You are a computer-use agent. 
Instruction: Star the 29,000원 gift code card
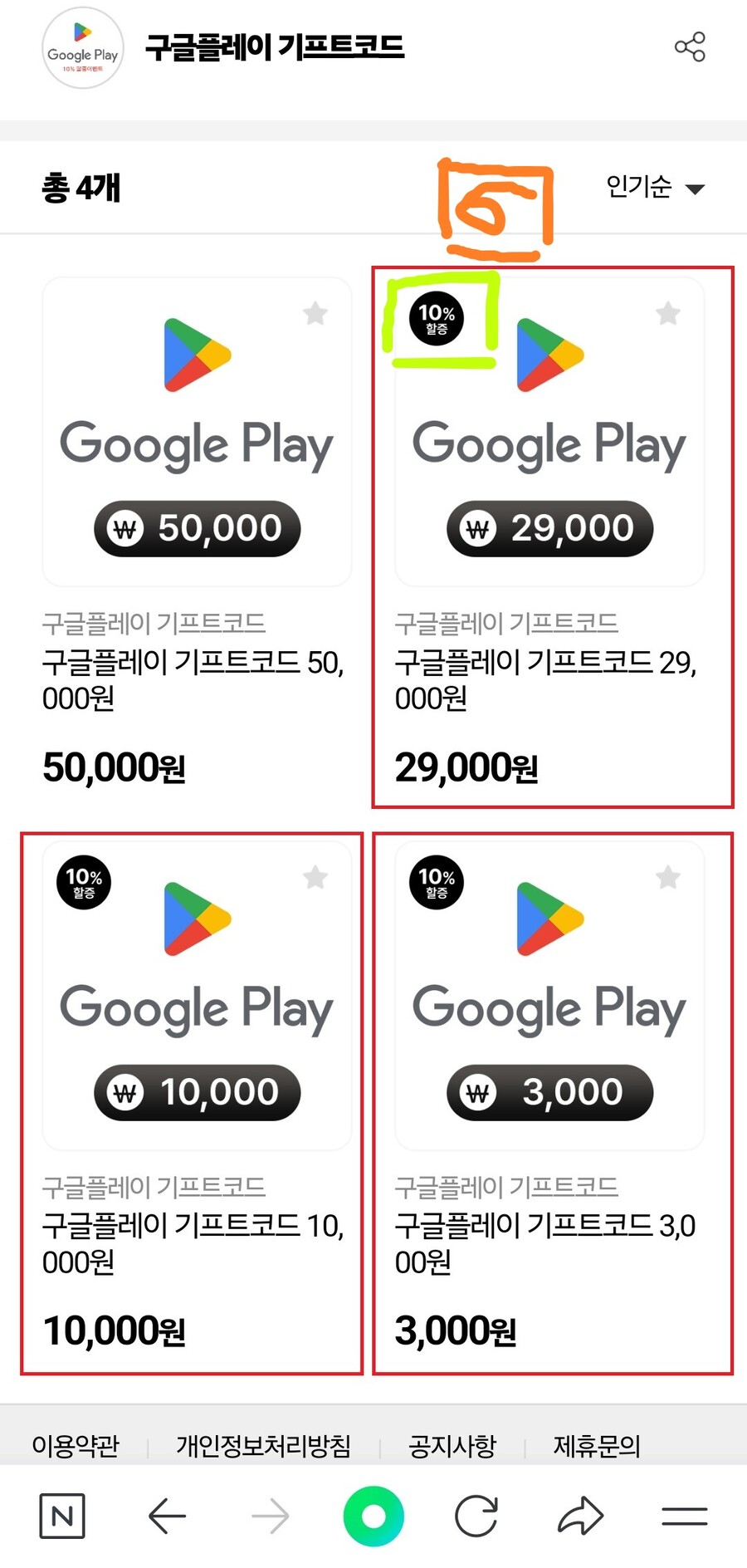point(669,314)
